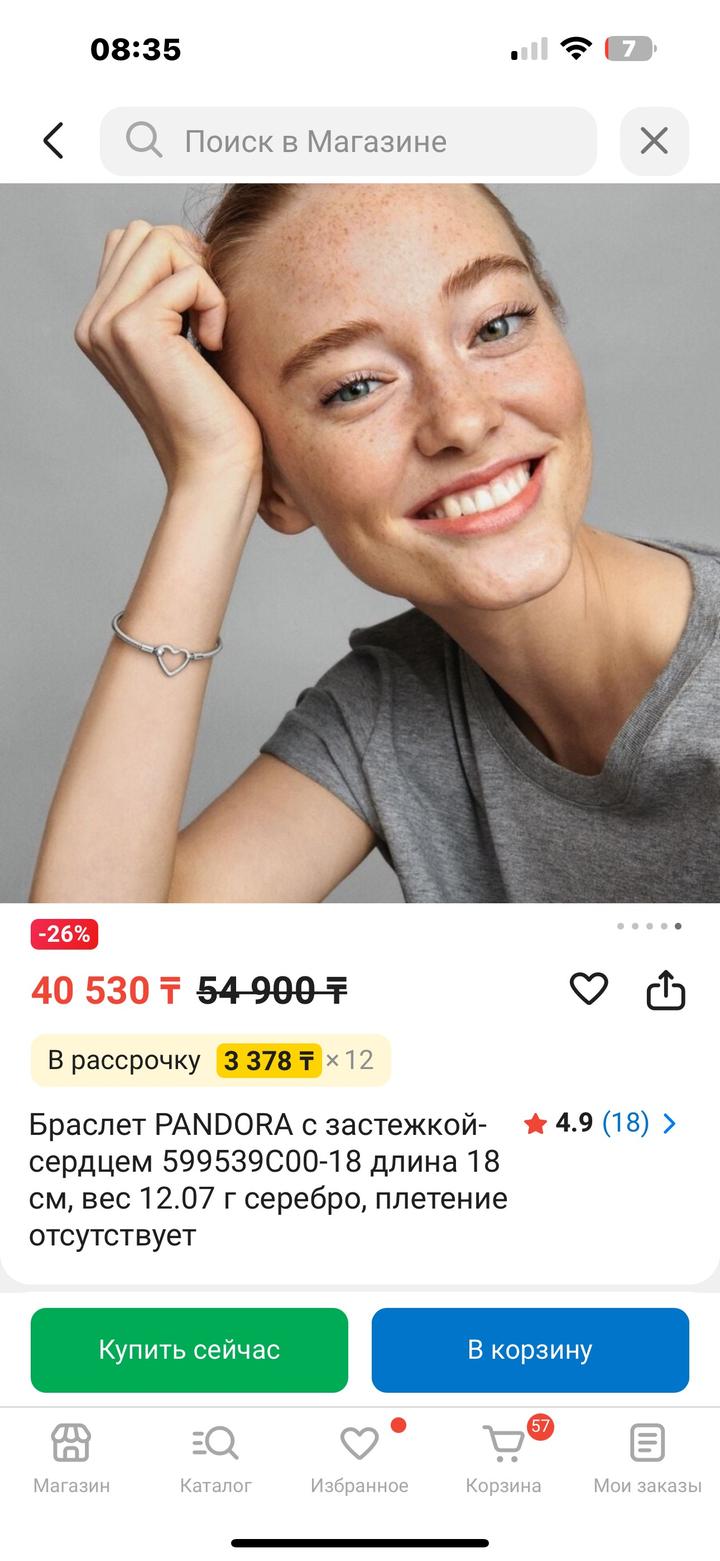Open the Каталог tab
Screen dimensions: 720x1561
(215, 1459)
